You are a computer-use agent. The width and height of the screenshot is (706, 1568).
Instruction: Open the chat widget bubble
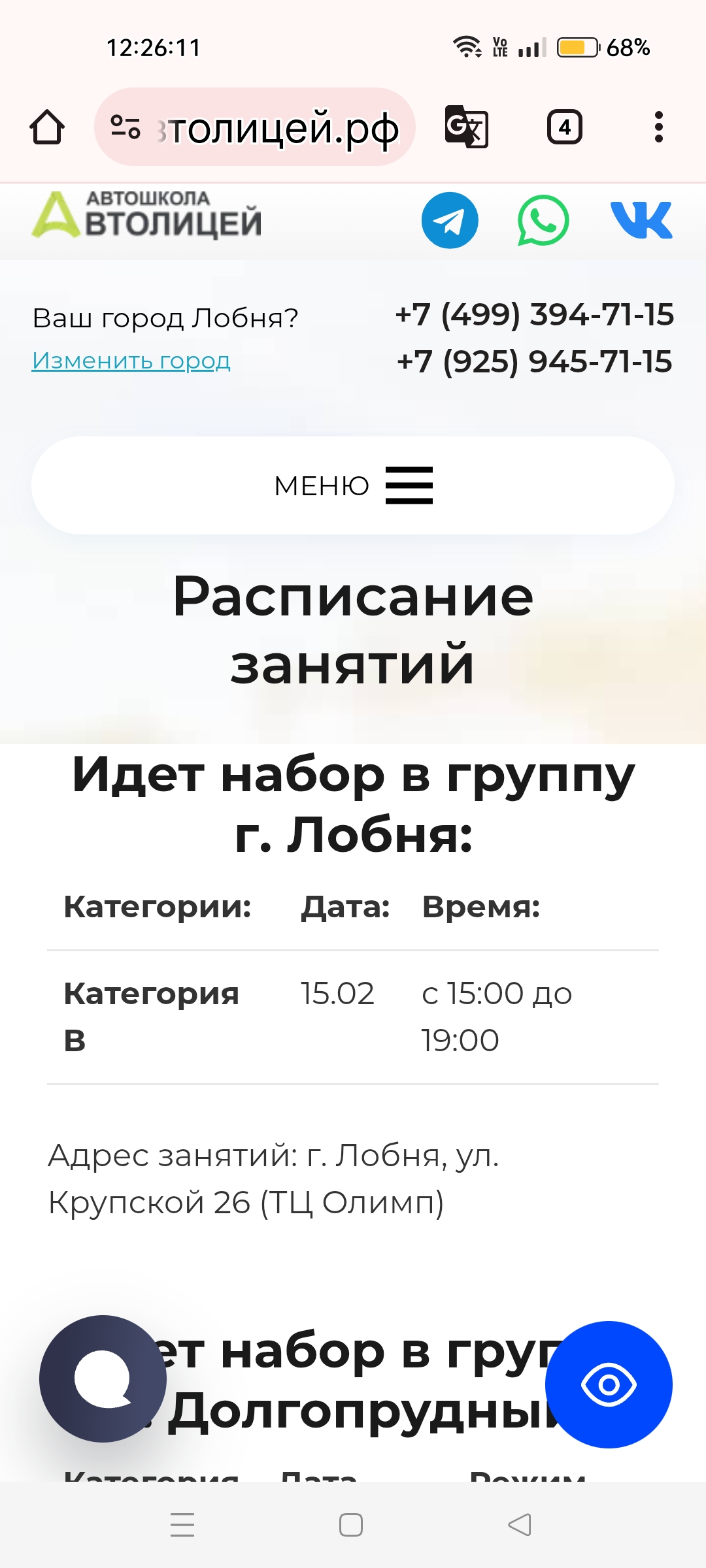103,1379
